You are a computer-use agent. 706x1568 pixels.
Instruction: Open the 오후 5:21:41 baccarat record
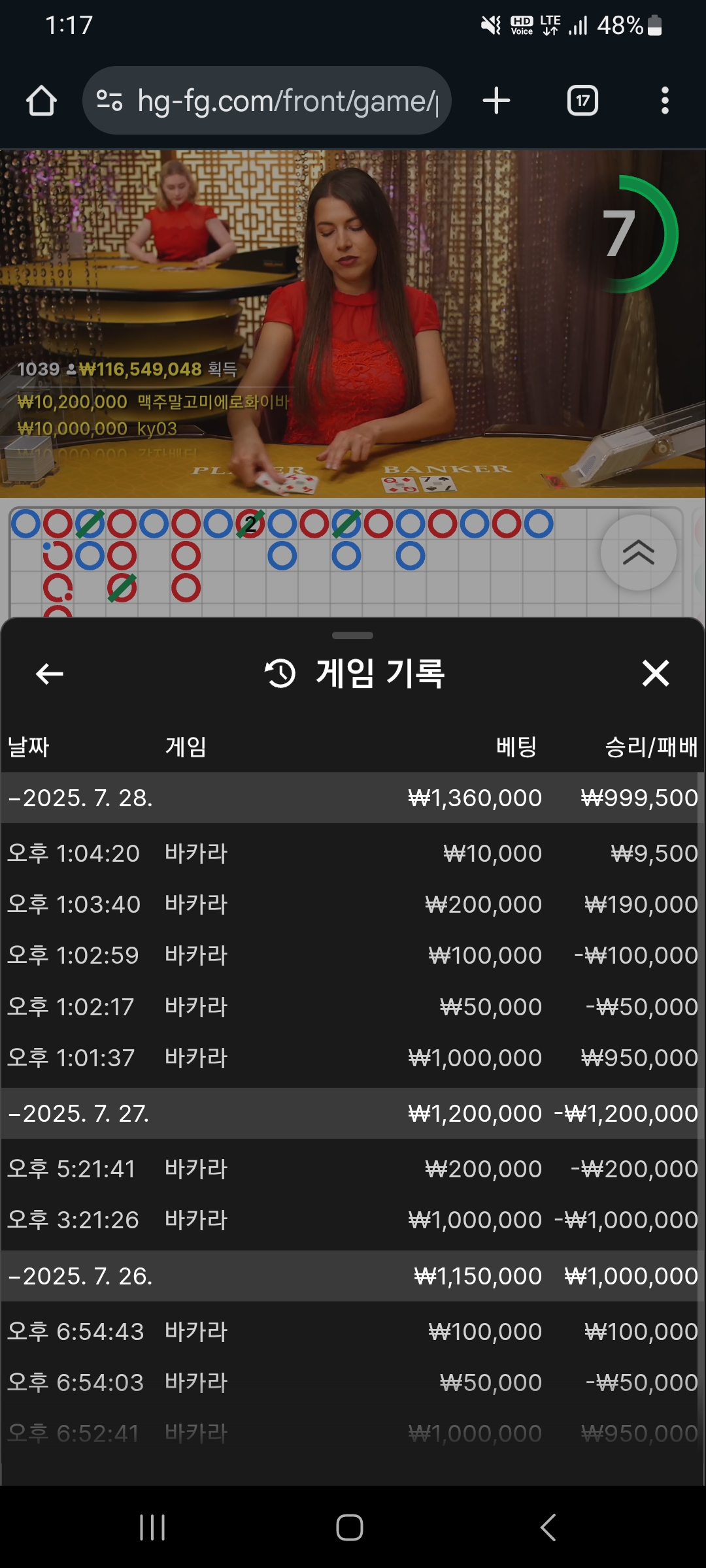352,1169
